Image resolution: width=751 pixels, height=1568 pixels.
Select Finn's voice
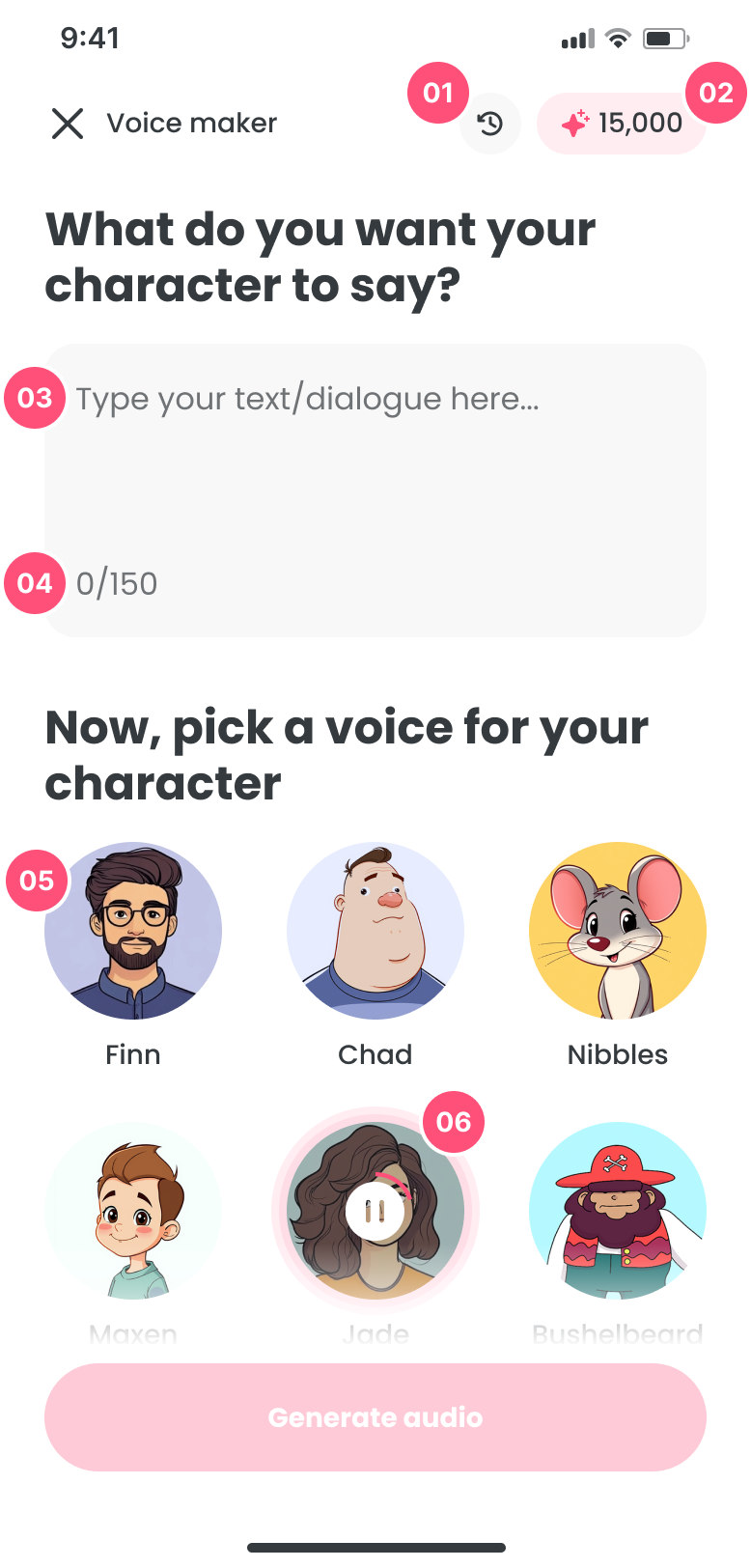[x=133, y=931]
